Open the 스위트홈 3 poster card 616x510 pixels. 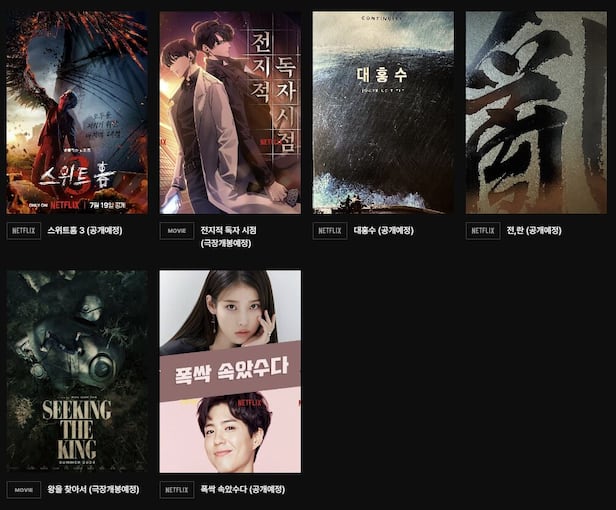click(77, 113)
